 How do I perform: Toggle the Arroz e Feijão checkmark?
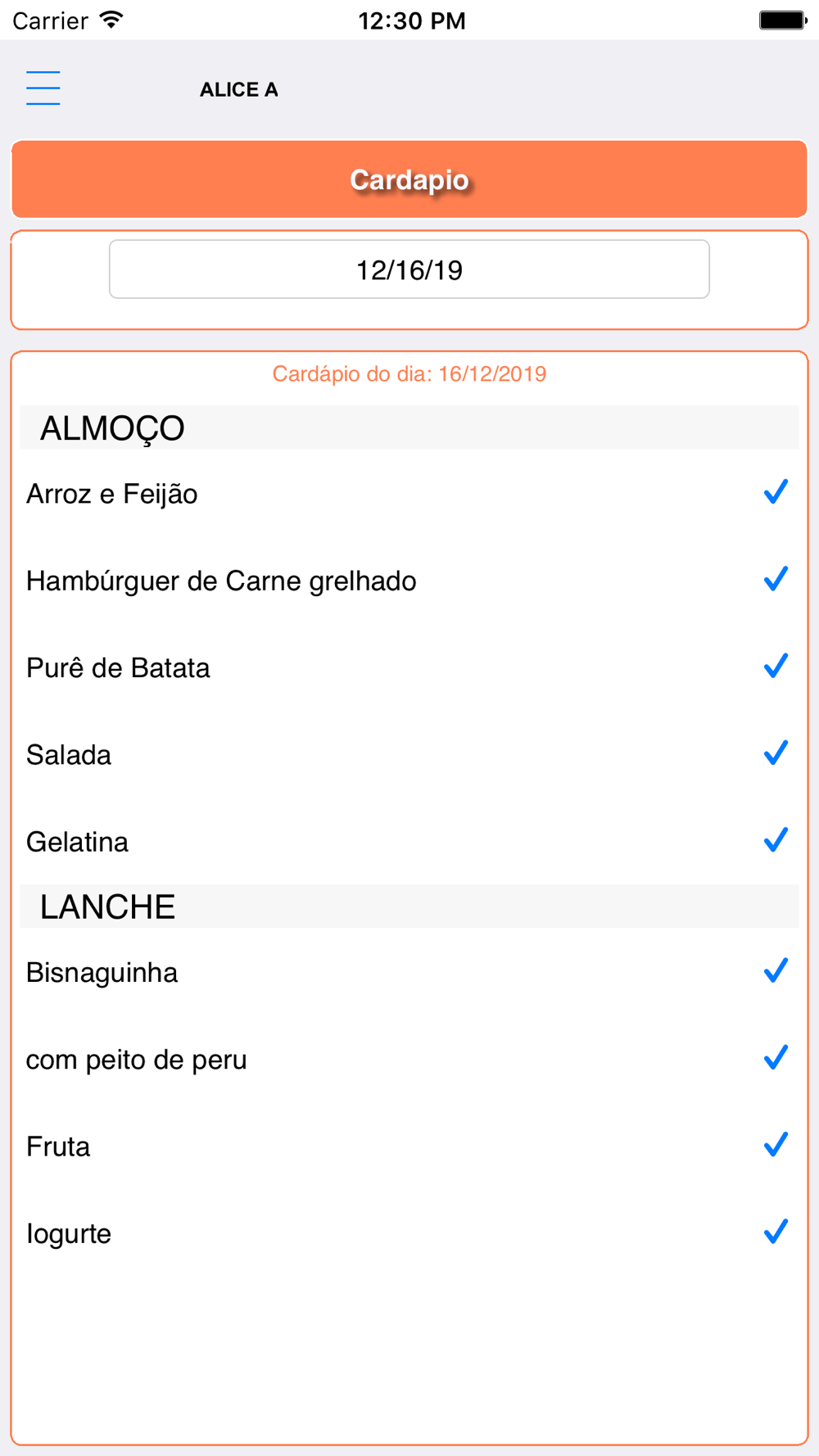coord(775,493)
